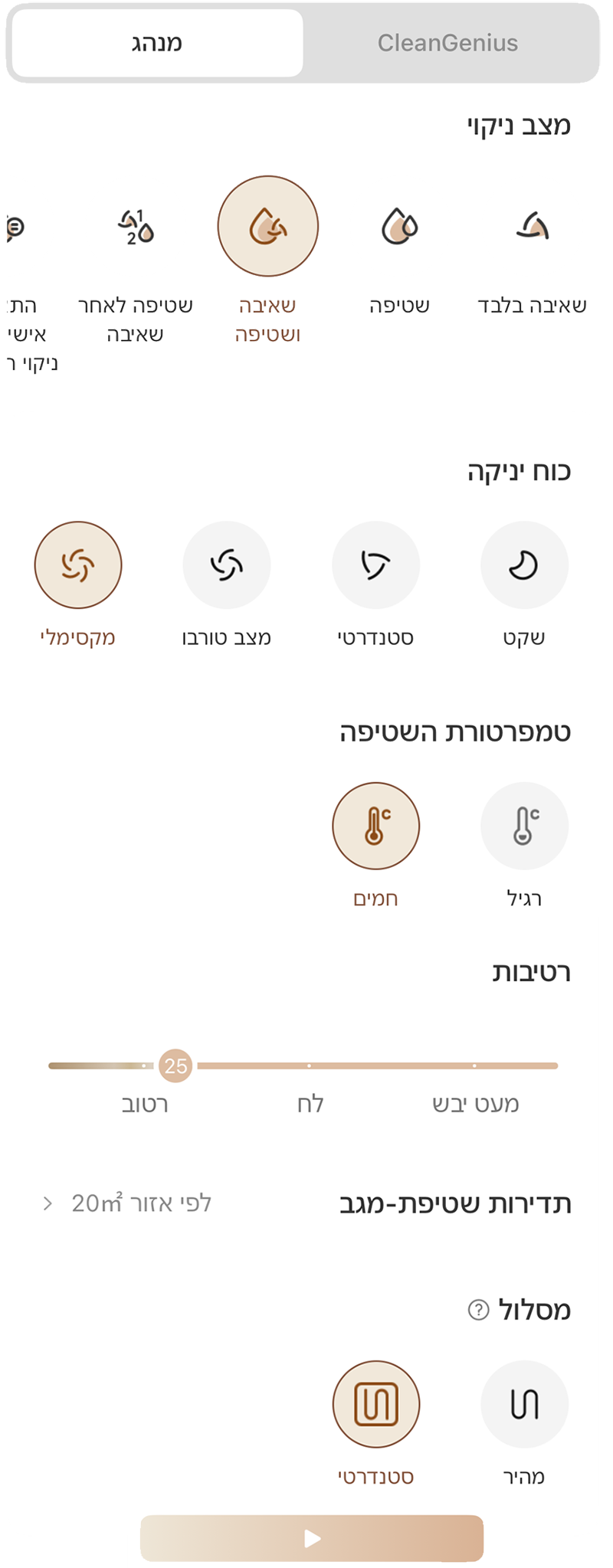Image resolution: width=613 pixels, height=1568 pixels.
Task: Select the מנהג tab
Action: [157, 43]
